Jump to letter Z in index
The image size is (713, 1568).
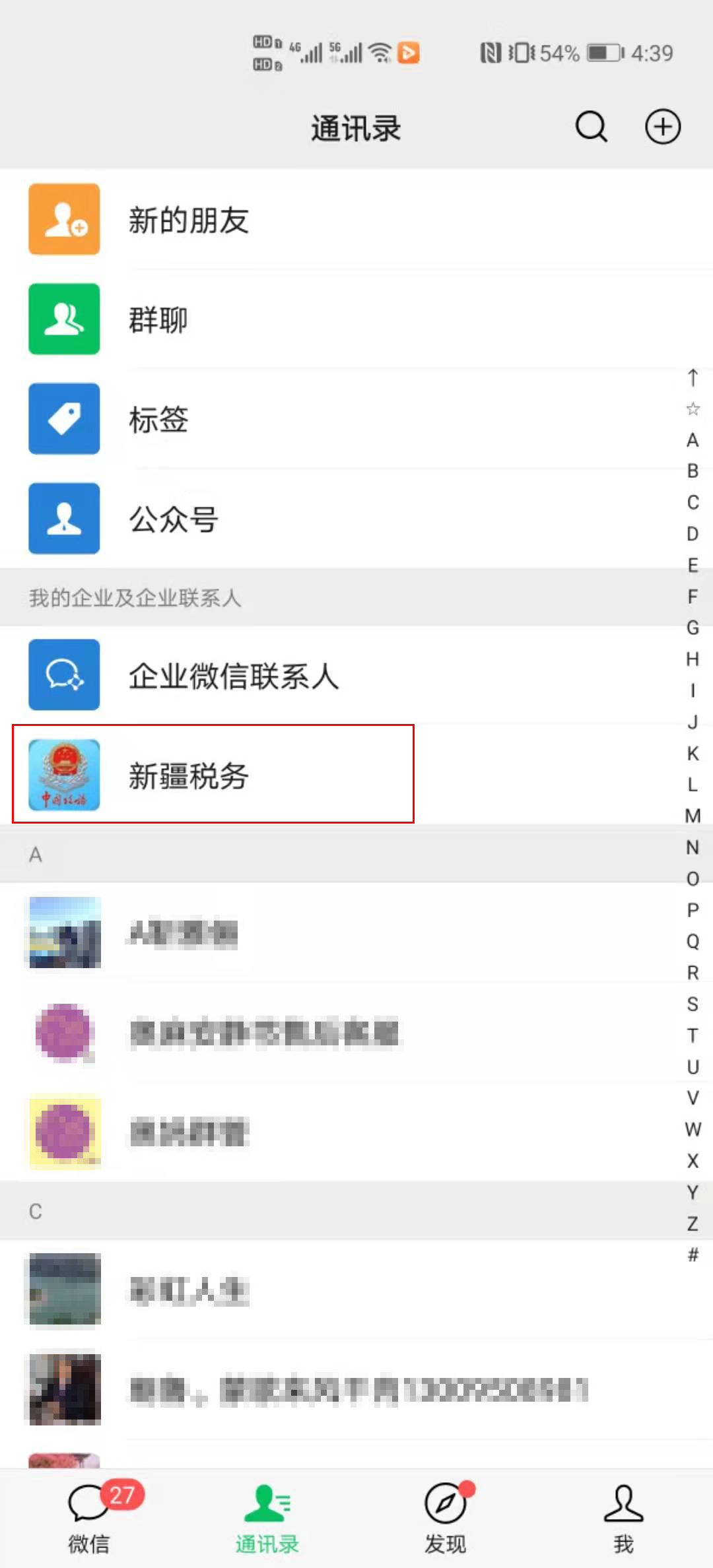pyautogui.click(x=693, y=1224)
